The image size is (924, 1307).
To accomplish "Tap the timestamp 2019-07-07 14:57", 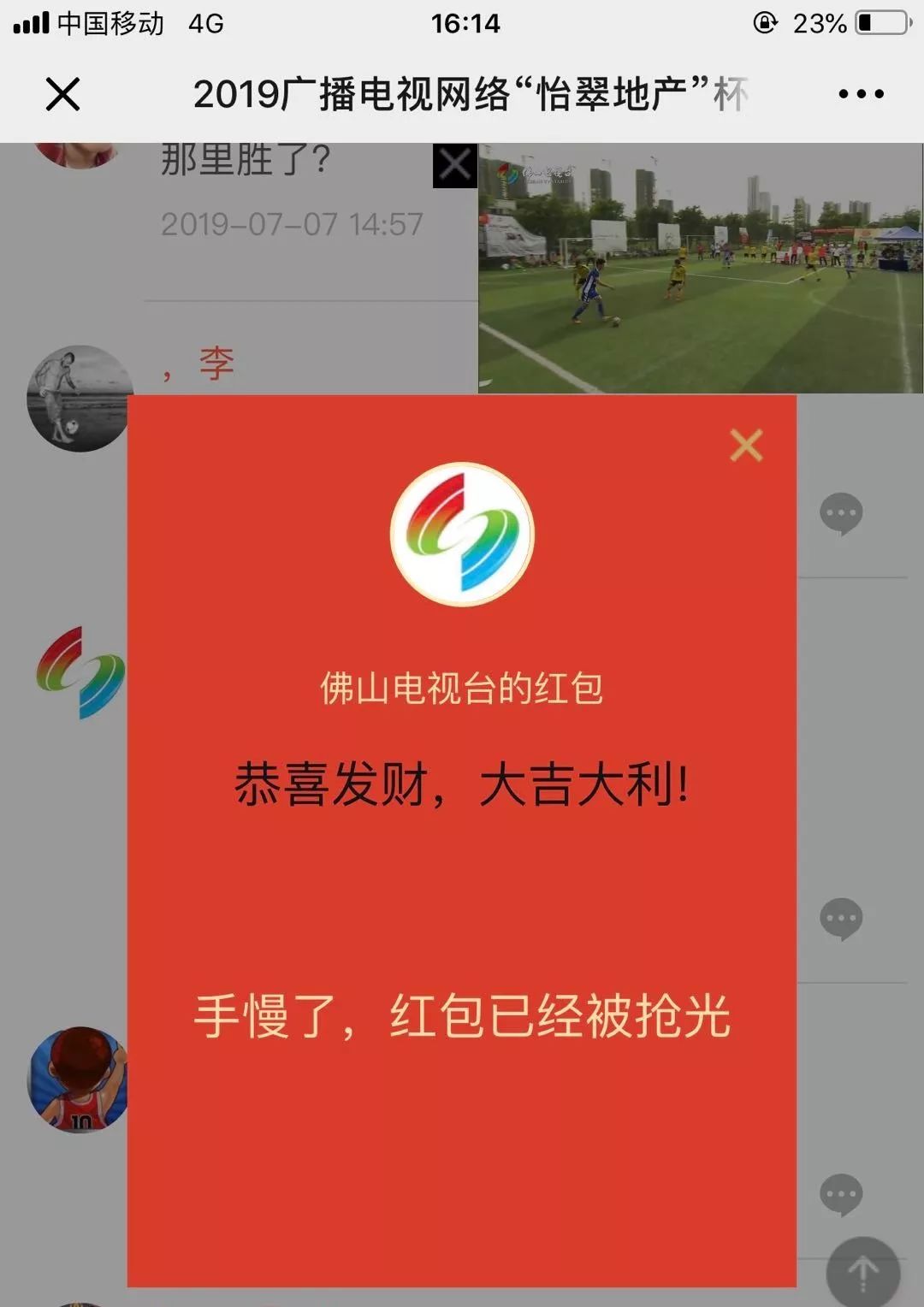I will (291, 224).
